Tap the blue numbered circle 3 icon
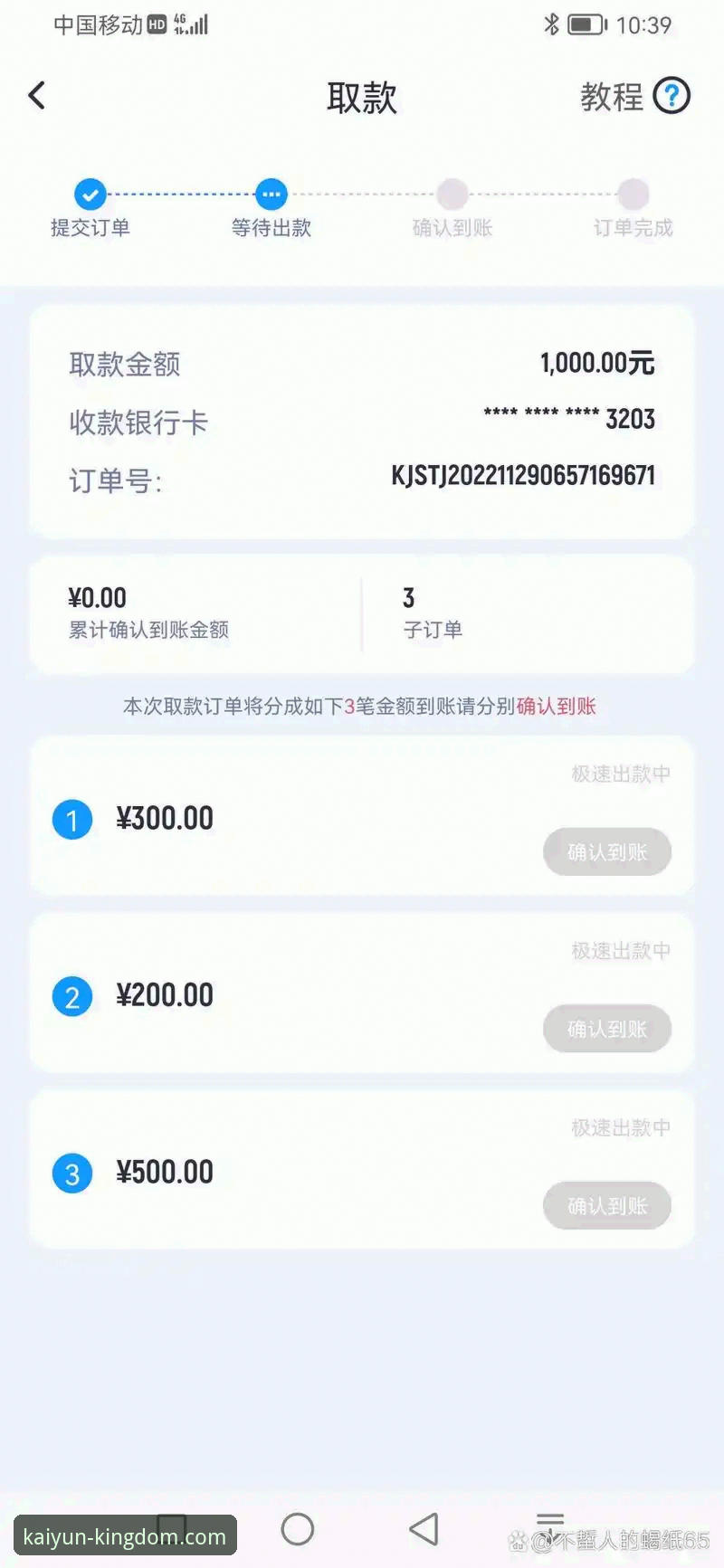The image size is (724, 1568). [72, 1173]
